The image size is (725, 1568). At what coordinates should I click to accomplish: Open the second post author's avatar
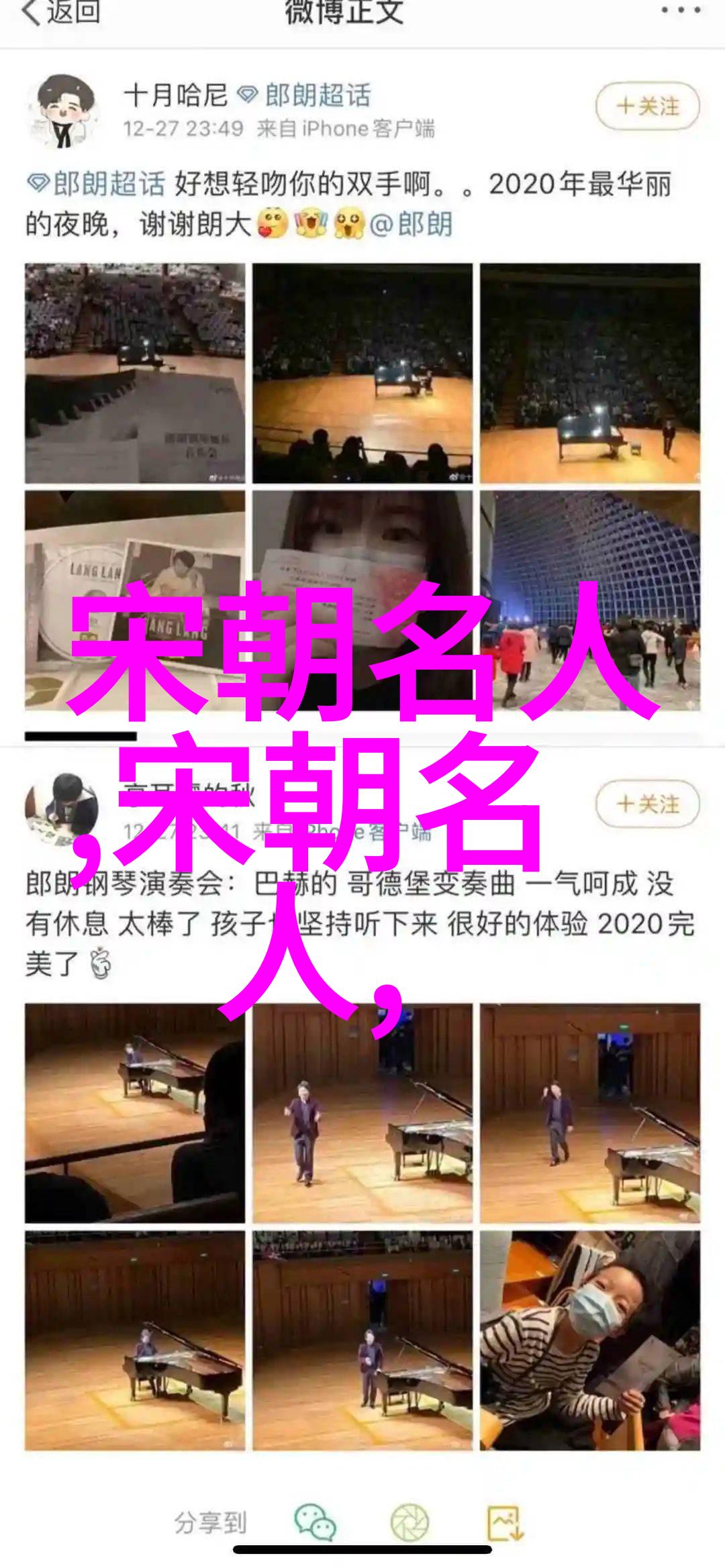pyautogui.click(x=62, y=808)
